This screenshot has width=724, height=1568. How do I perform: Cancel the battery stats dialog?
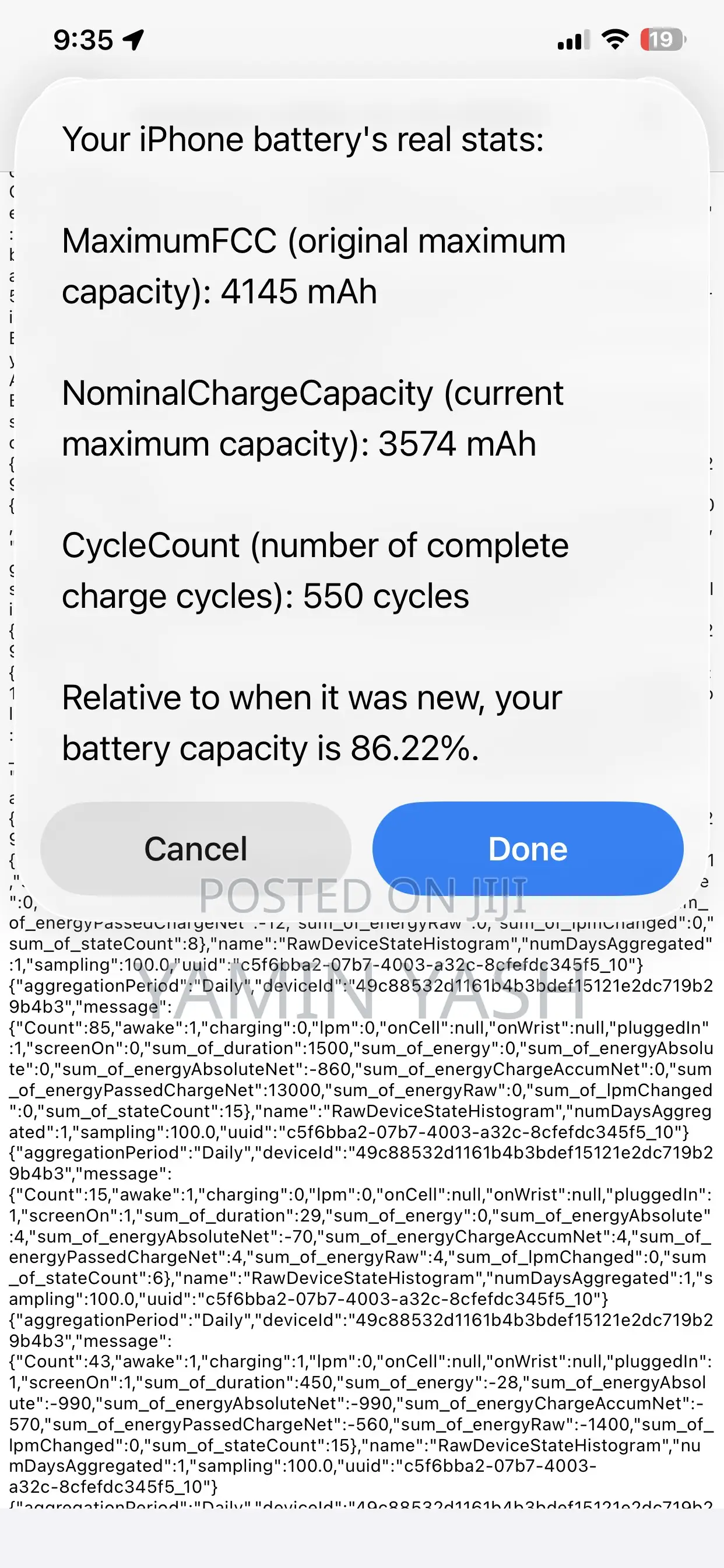pos(195,848)
